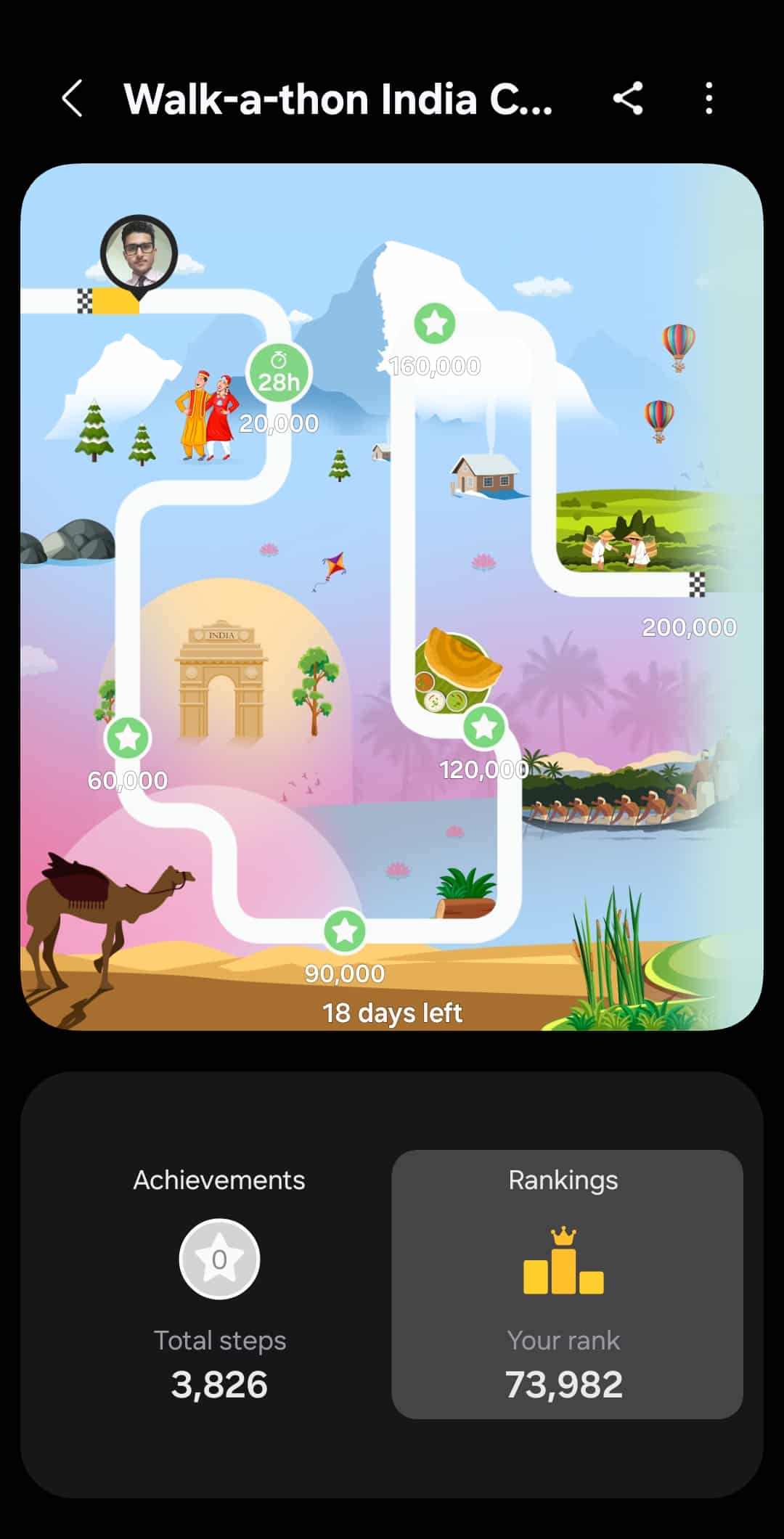Image resolution: width=784 pixels, height=1539 pixels.
Task: Tap the 20,000 steps milestone marker
Action: click(279, 373)
